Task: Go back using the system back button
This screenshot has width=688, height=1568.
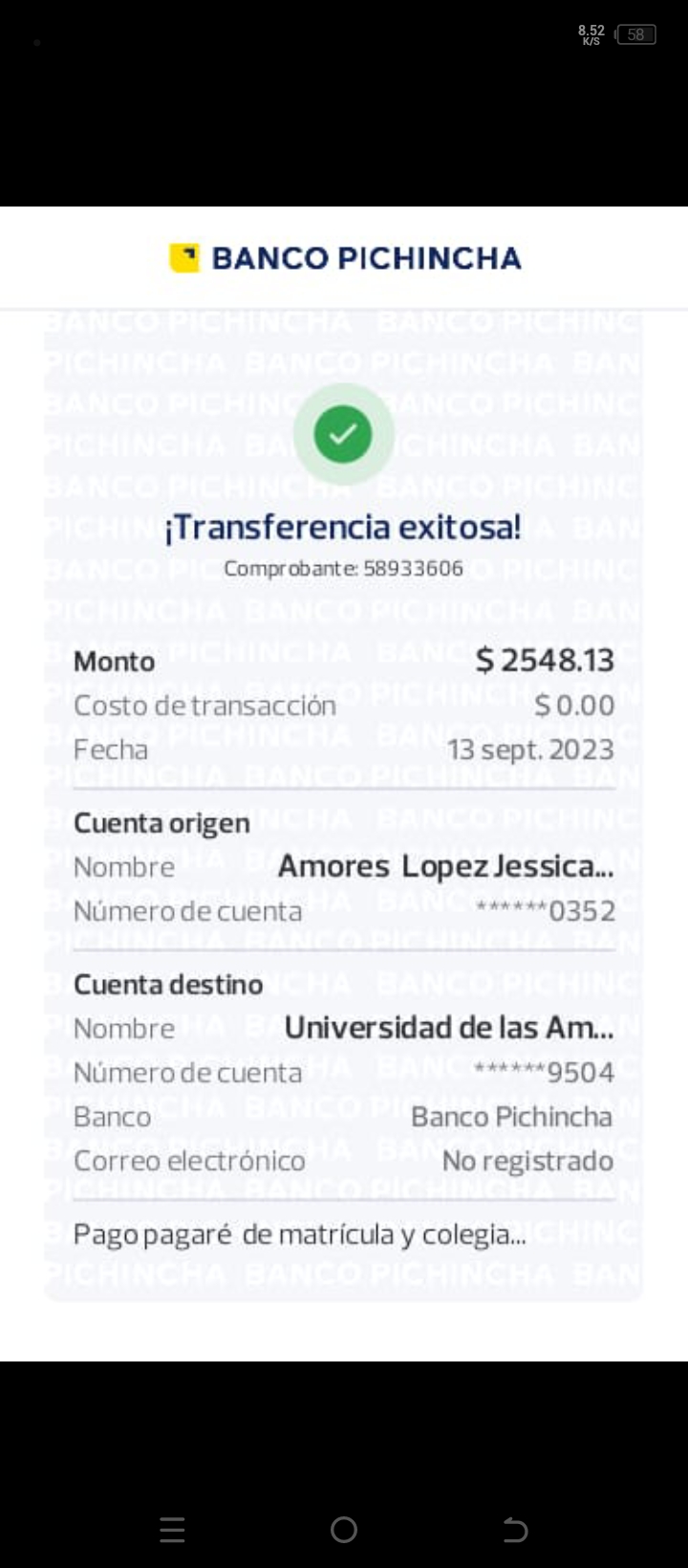Action: 515,1530
